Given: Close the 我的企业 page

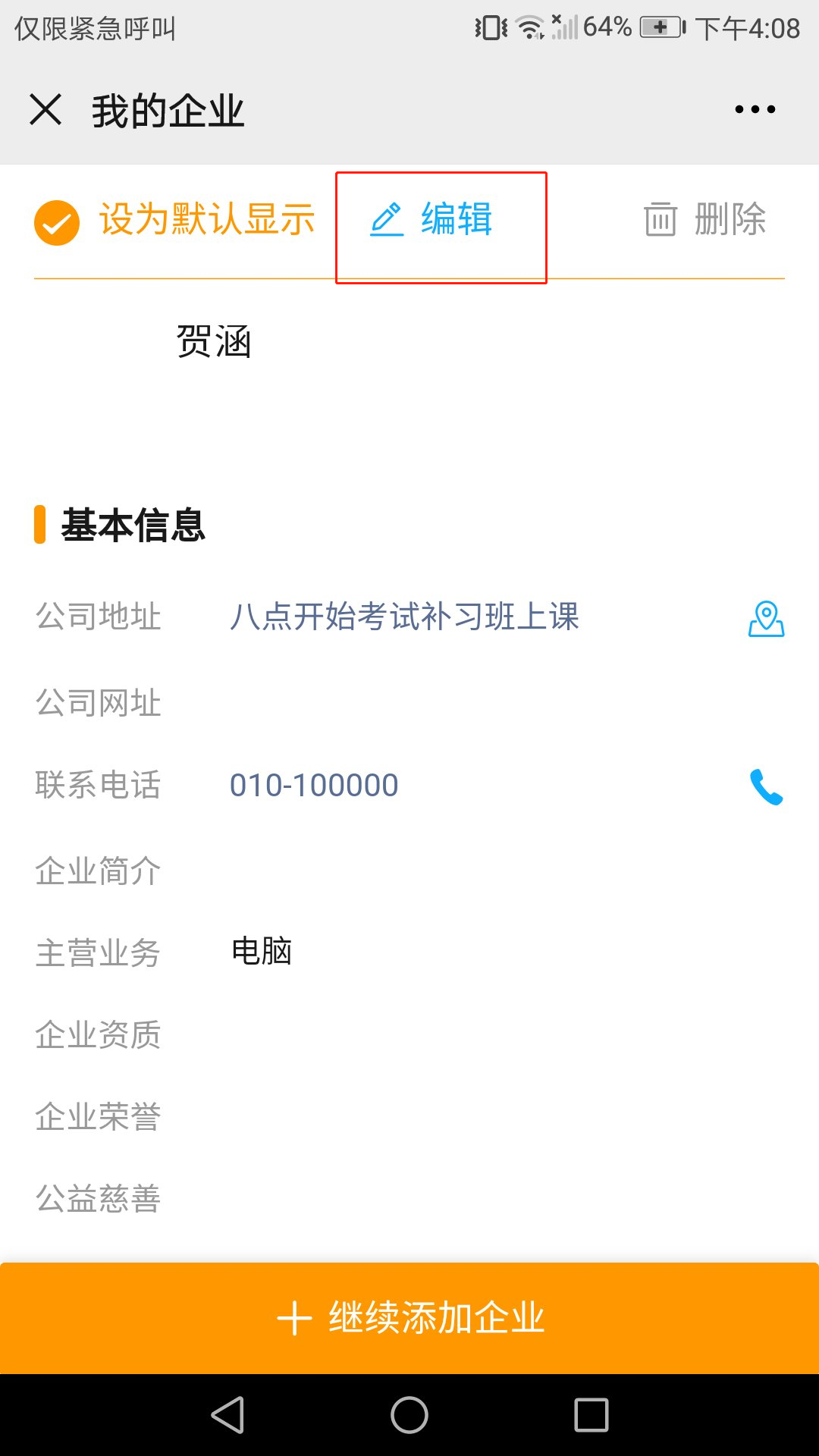Looking at the screenshot, I should pos(45,110).
